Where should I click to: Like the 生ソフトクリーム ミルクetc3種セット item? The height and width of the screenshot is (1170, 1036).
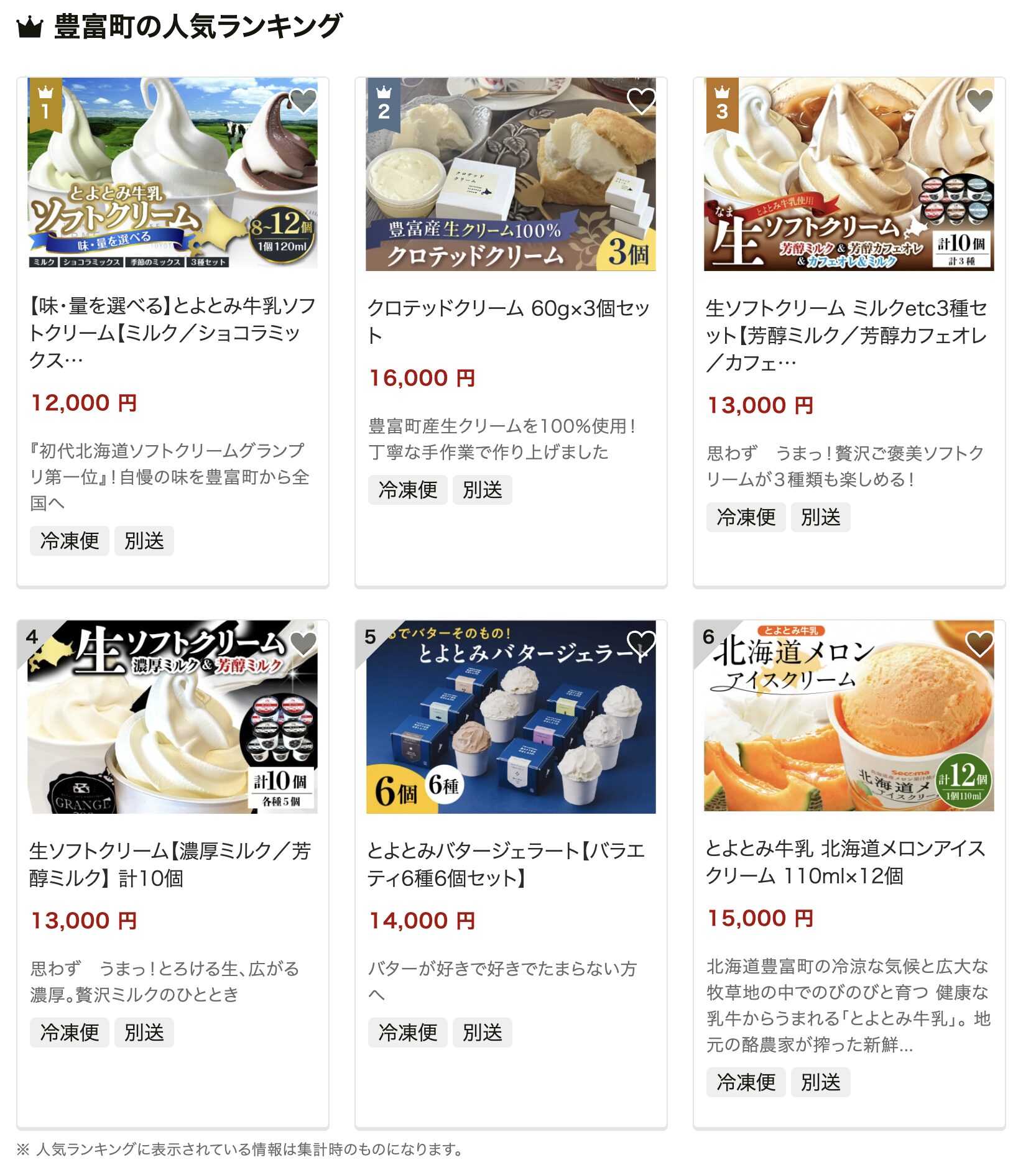(979, 100)
